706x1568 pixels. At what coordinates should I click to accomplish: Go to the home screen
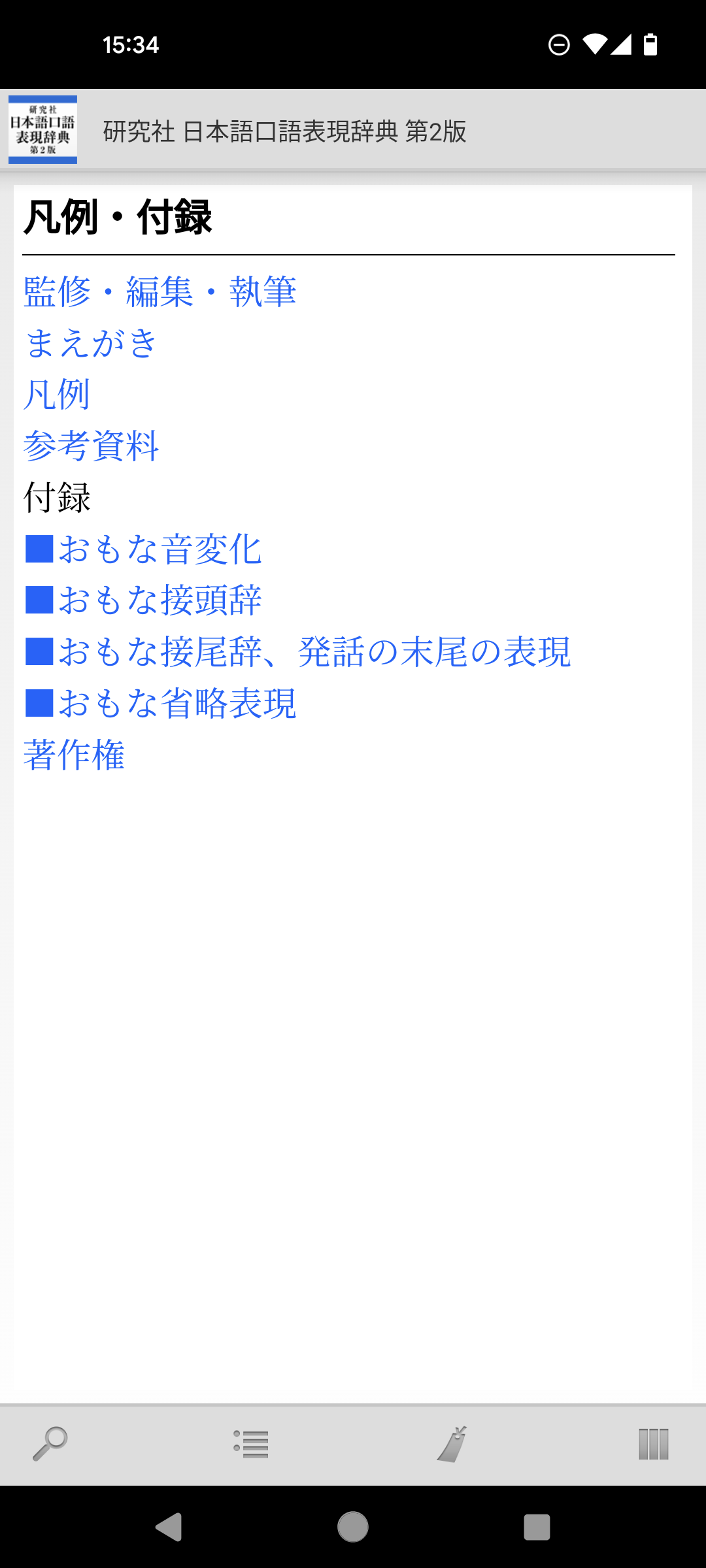click(353, 1527)
